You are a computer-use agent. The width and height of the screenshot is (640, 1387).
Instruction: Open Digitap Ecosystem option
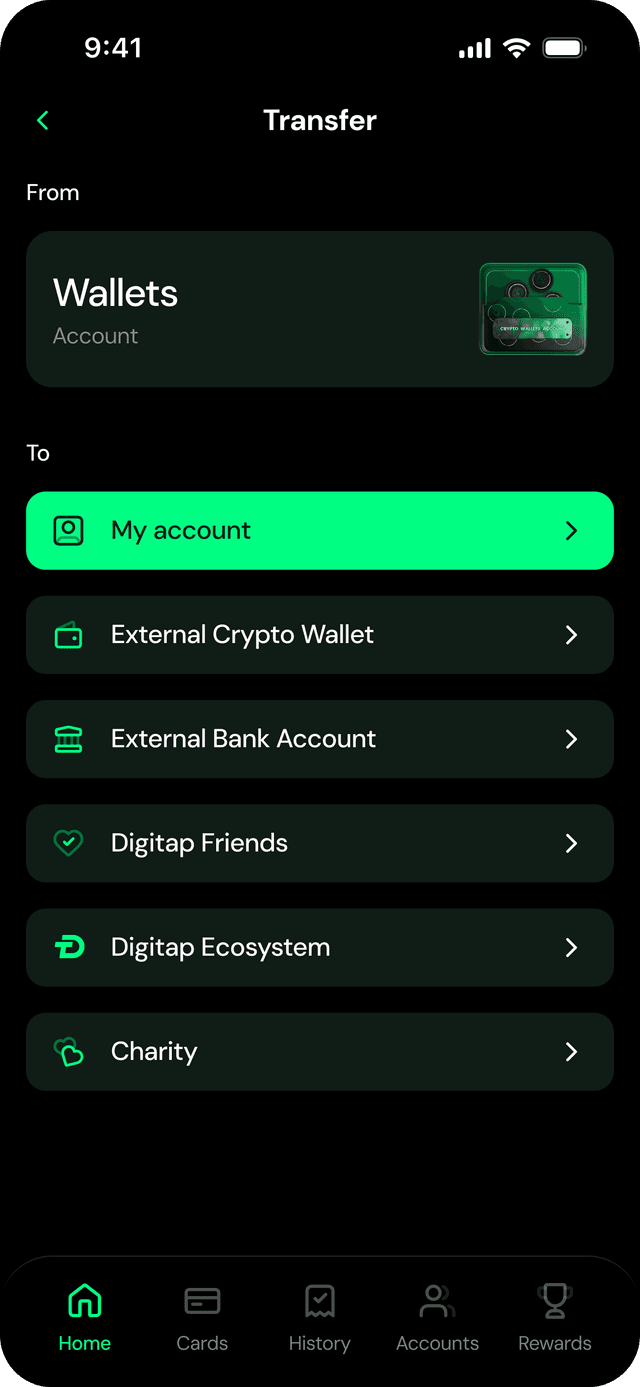tap(319, 947)
